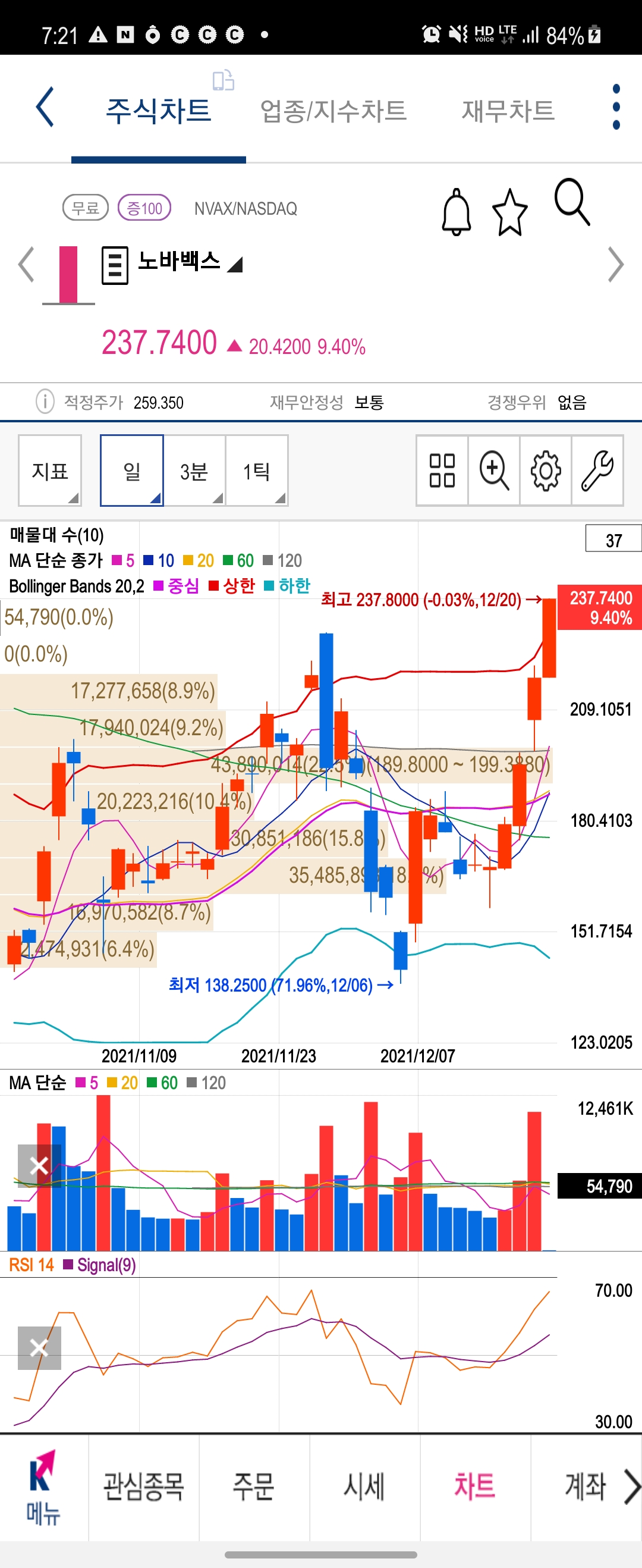
Task: Open the price alert bell
Action: (457, 211)
